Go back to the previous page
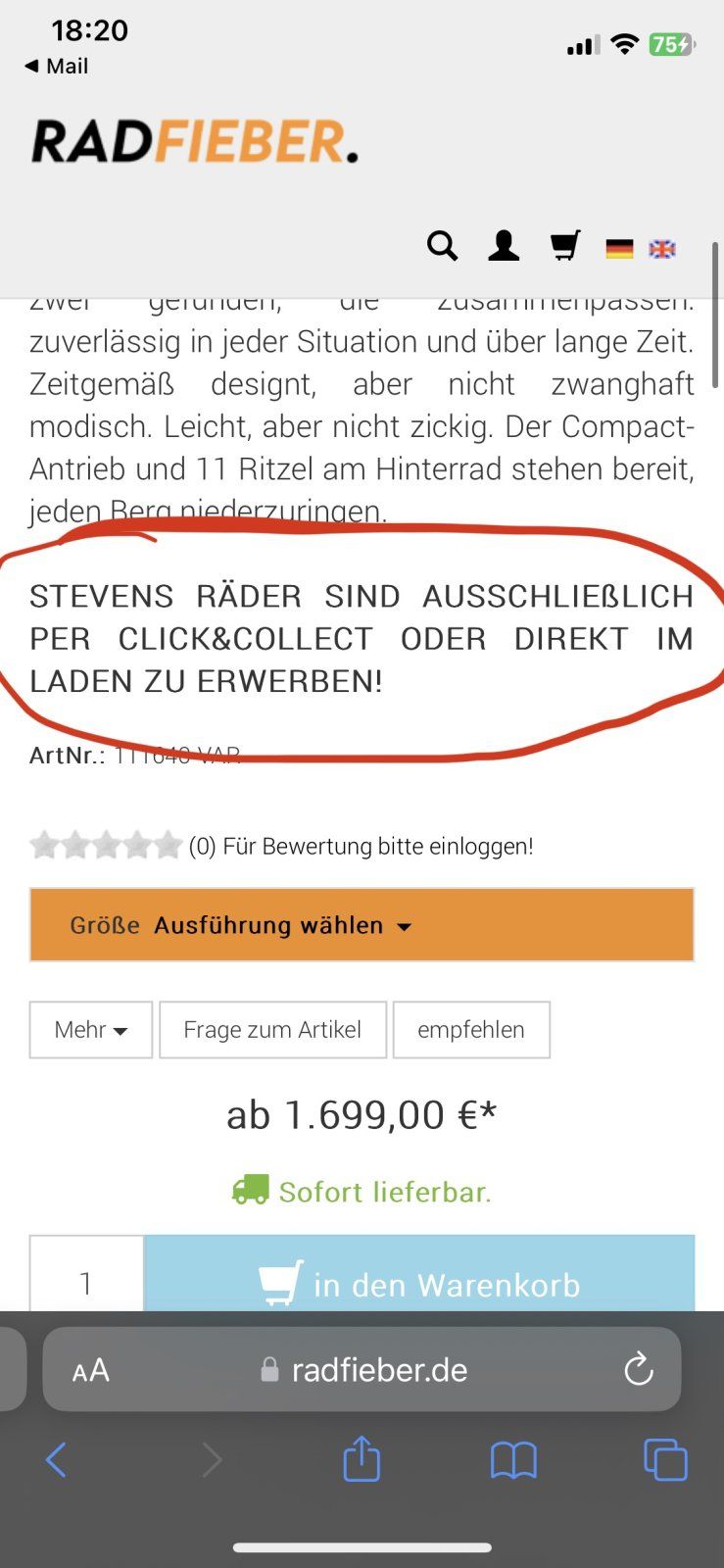The image size is (724, 1568). pyautogui.click(x=57, y=1460)
